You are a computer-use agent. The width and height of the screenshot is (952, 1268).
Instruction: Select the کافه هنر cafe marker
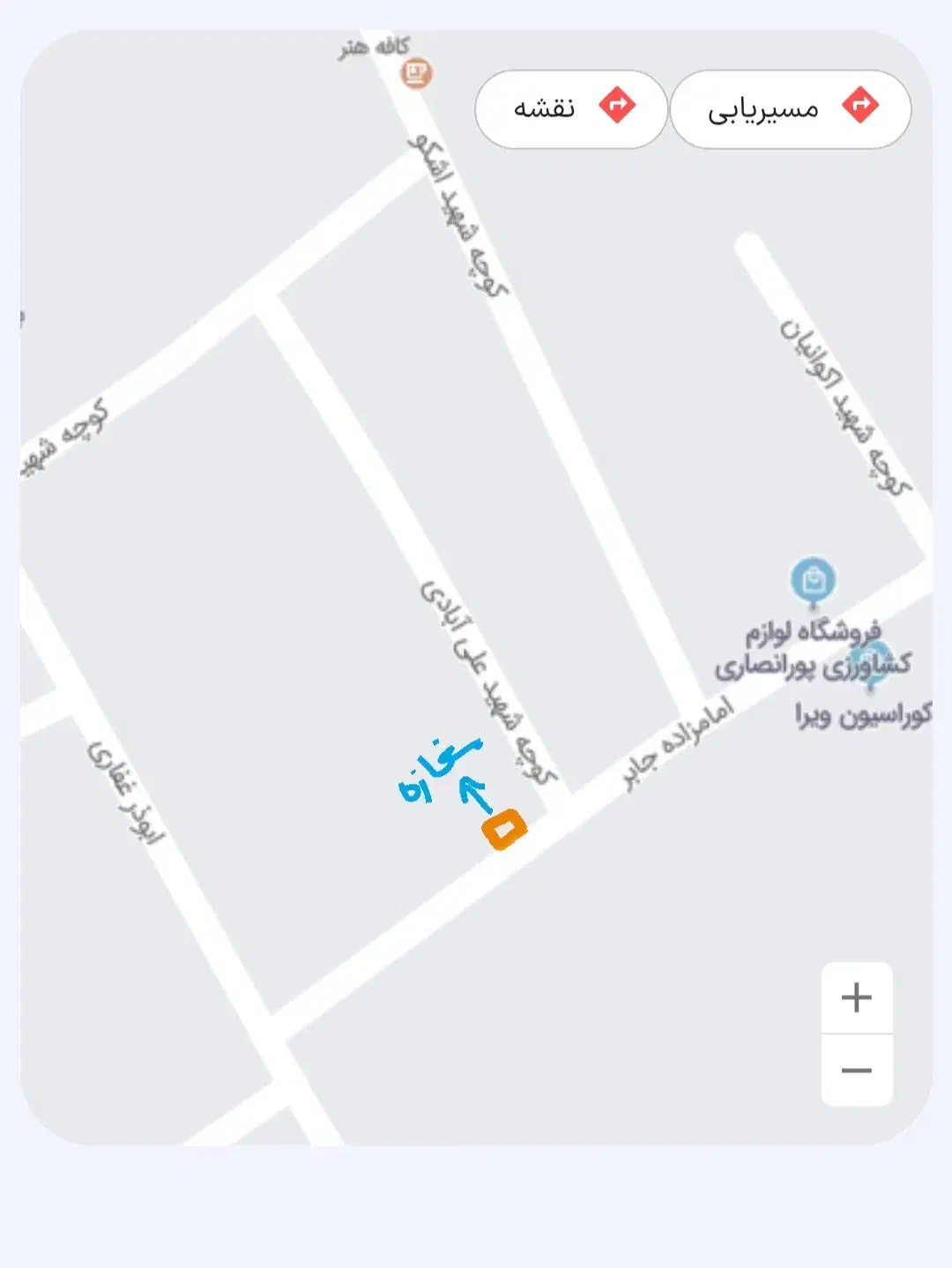pos(416,72)
